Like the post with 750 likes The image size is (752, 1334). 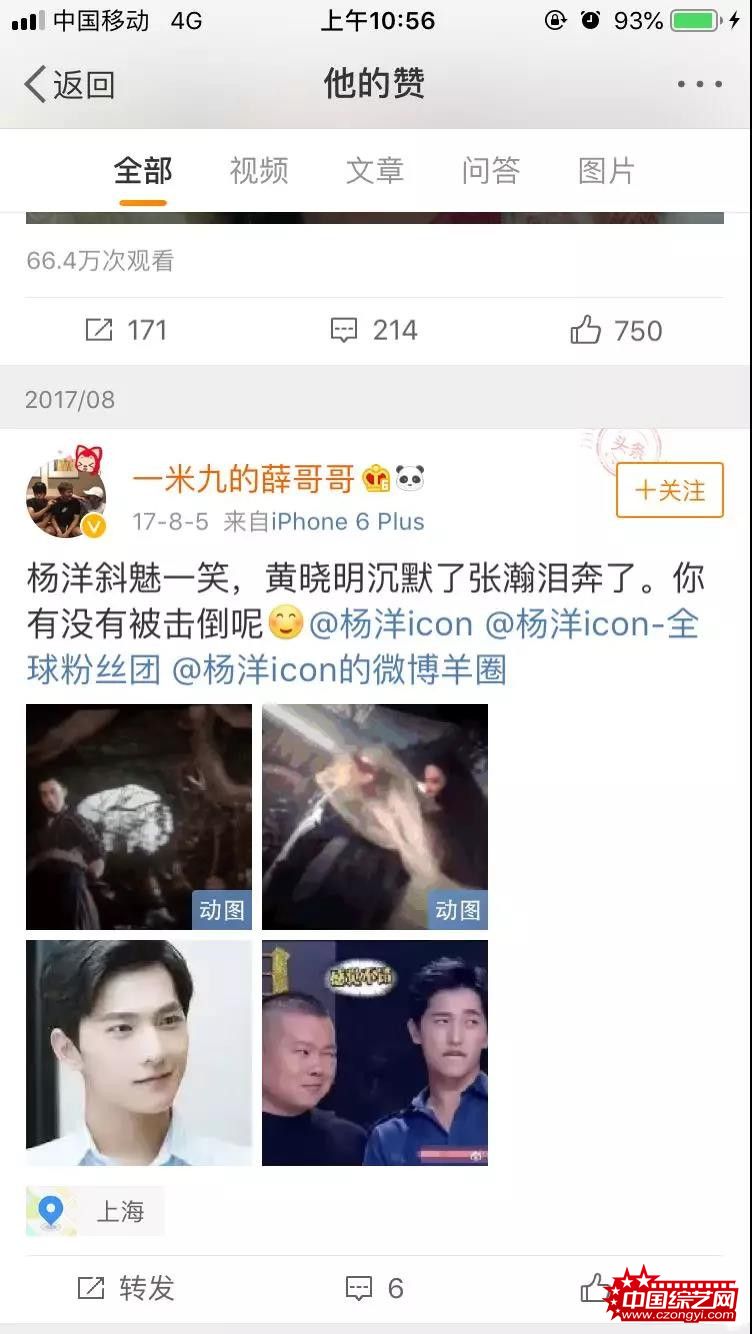click(616, 331)
